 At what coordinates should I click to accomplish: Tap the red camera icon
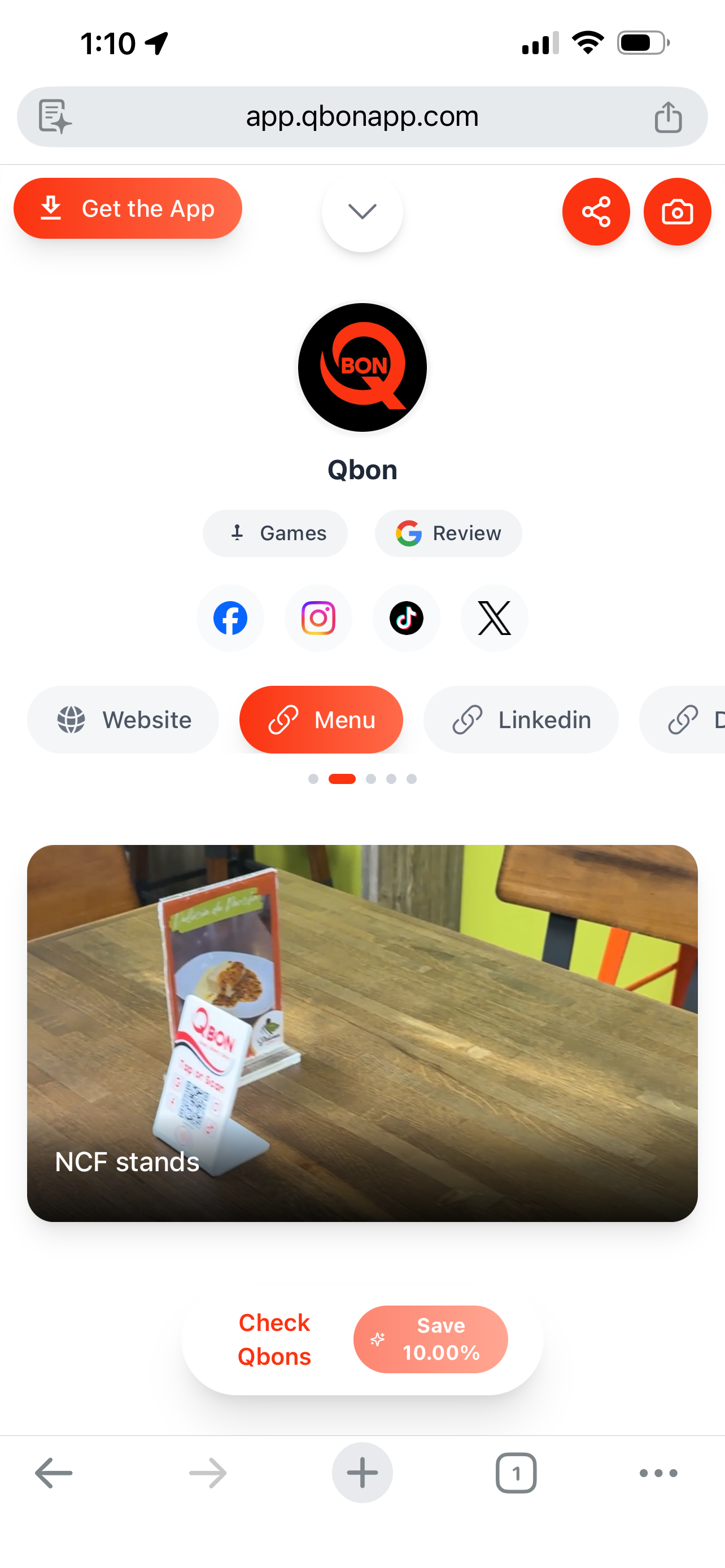click(677, 212)
